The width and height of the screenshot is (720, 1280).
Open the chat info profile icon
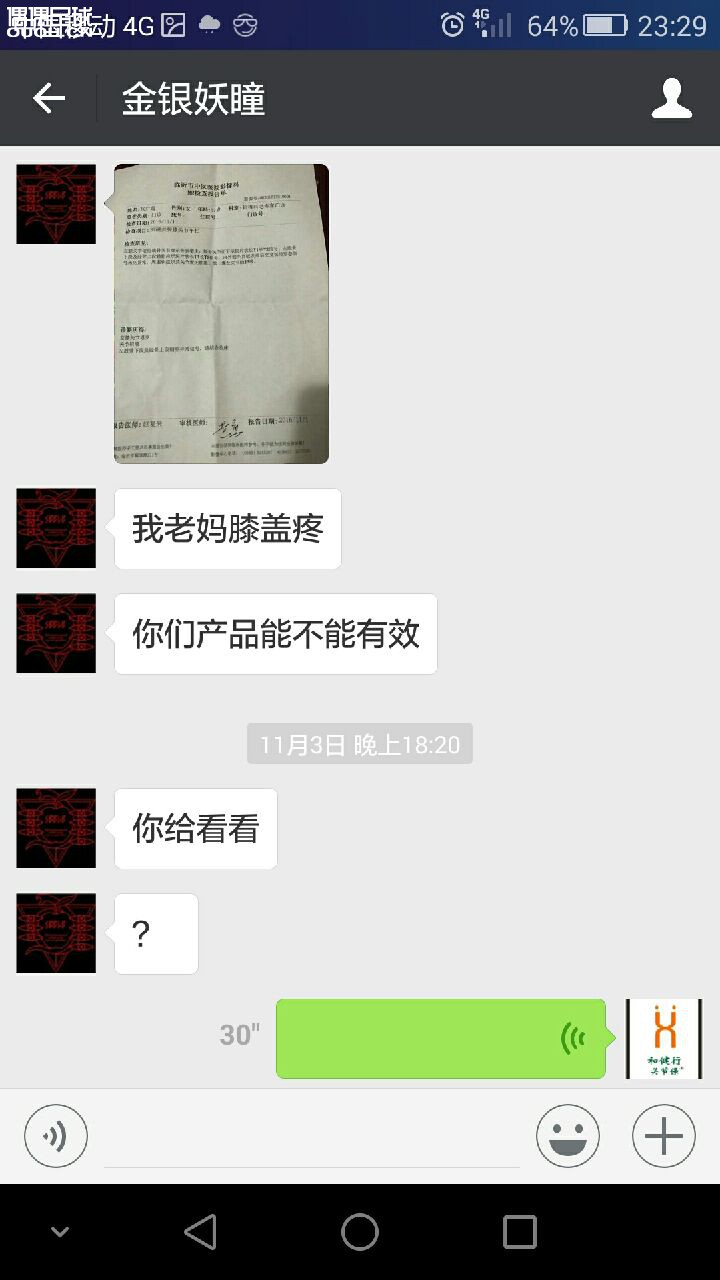click(671, 98)
